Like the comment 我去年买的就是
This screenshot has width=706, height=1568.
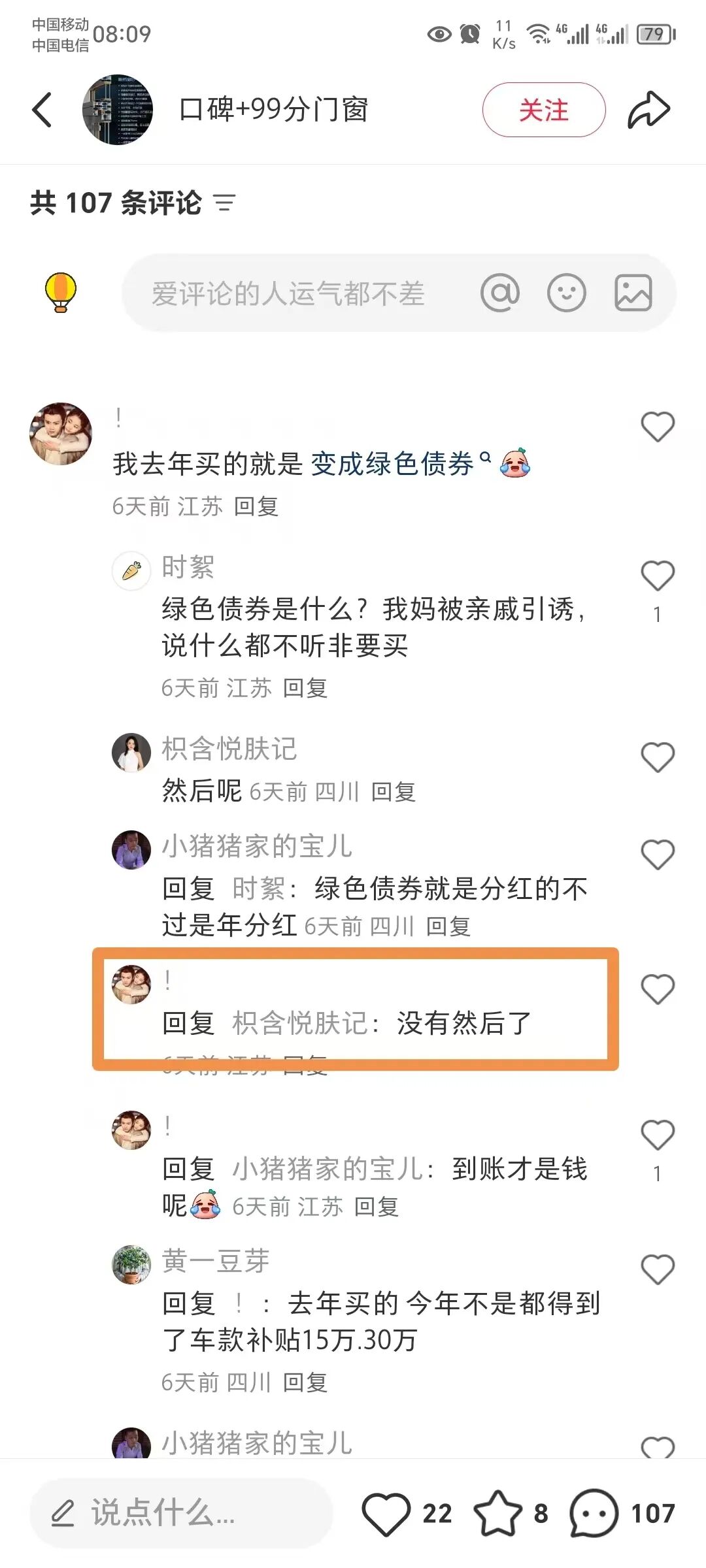point(657,427)
